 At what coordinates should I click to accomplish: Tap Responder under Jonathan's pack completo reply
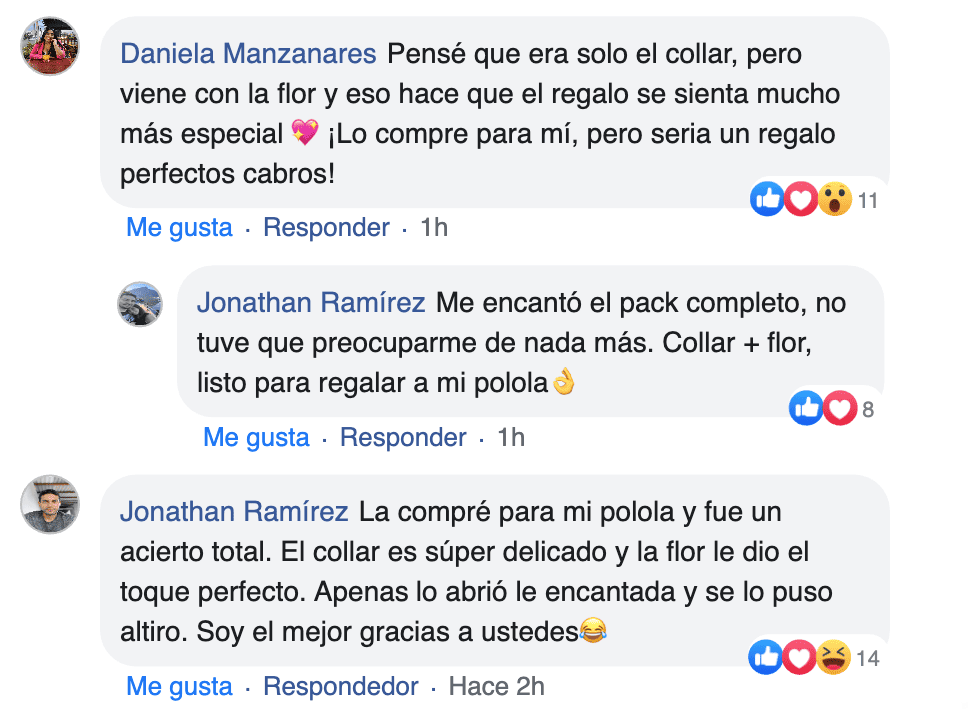pos(403,438)
